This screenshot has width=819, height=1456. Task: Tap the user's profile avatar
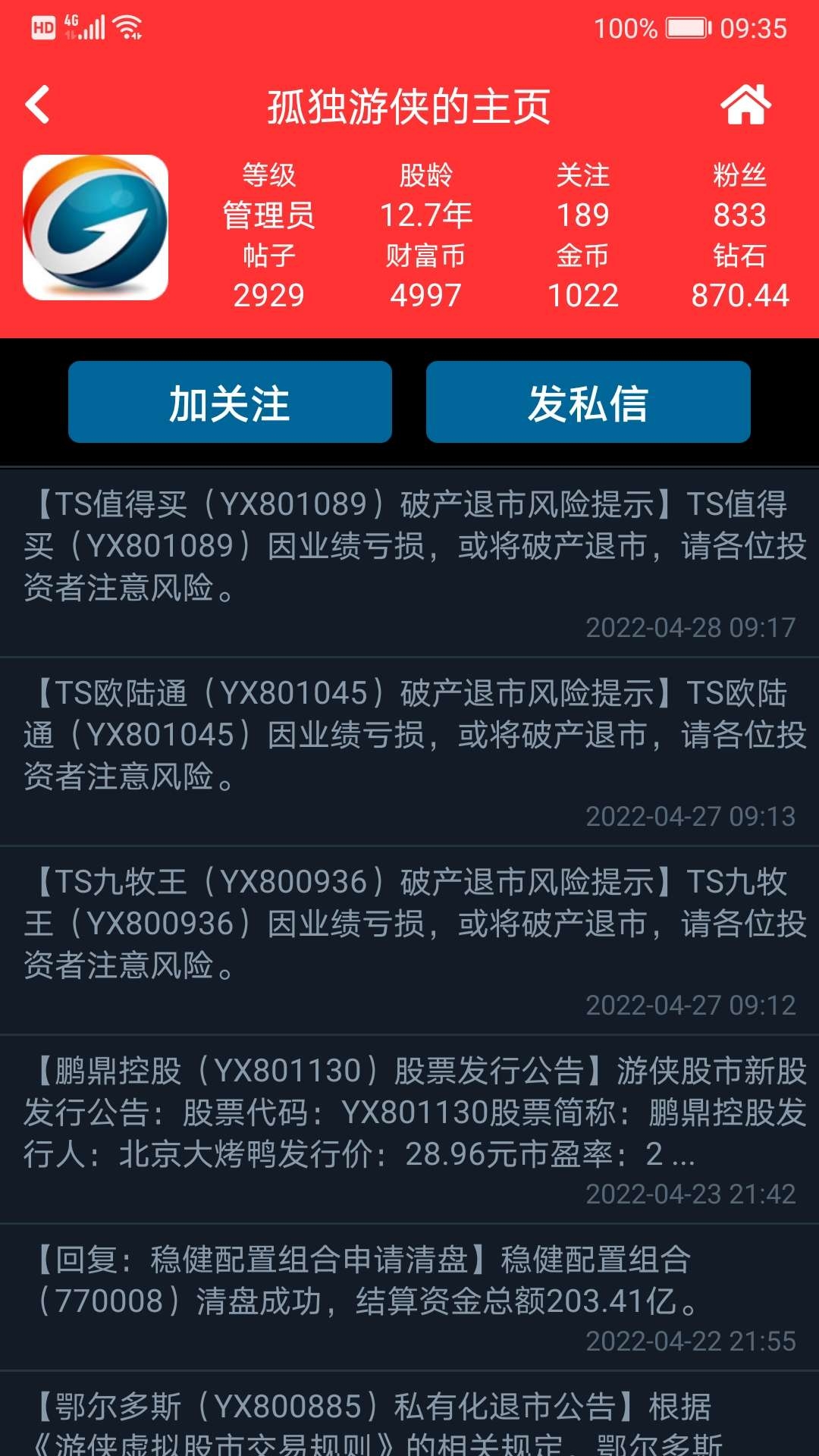point(96,227)
